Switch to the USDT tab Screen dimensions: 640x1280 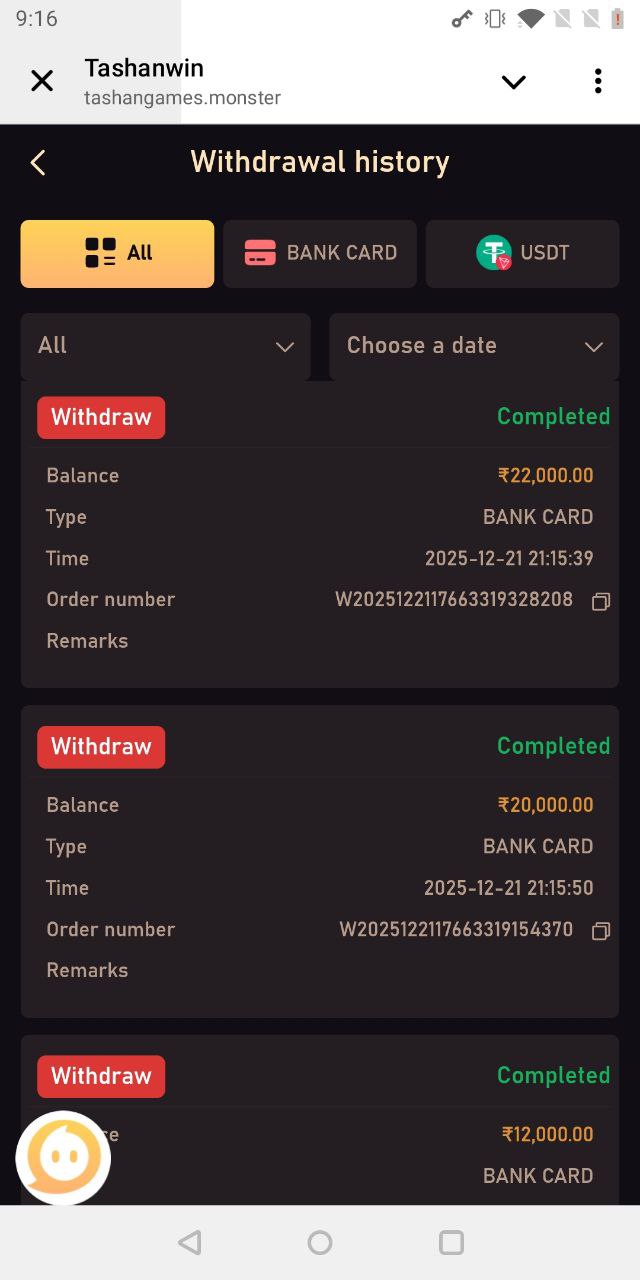tap(522, 253)
